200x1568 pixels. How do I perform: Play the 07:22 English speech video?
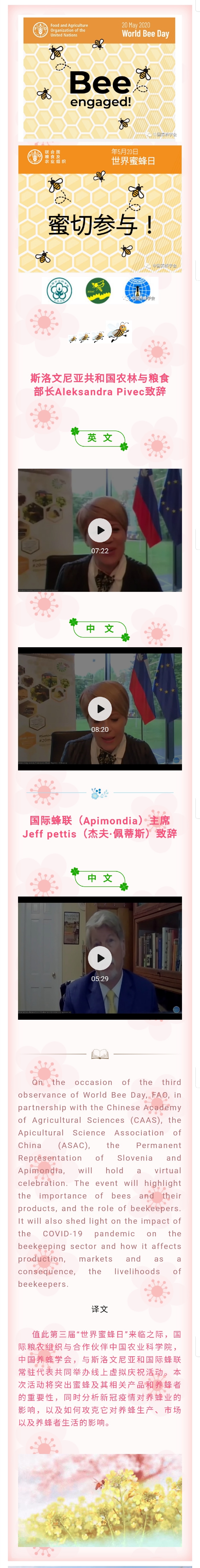pyautogui.click(x=100, y=530)
